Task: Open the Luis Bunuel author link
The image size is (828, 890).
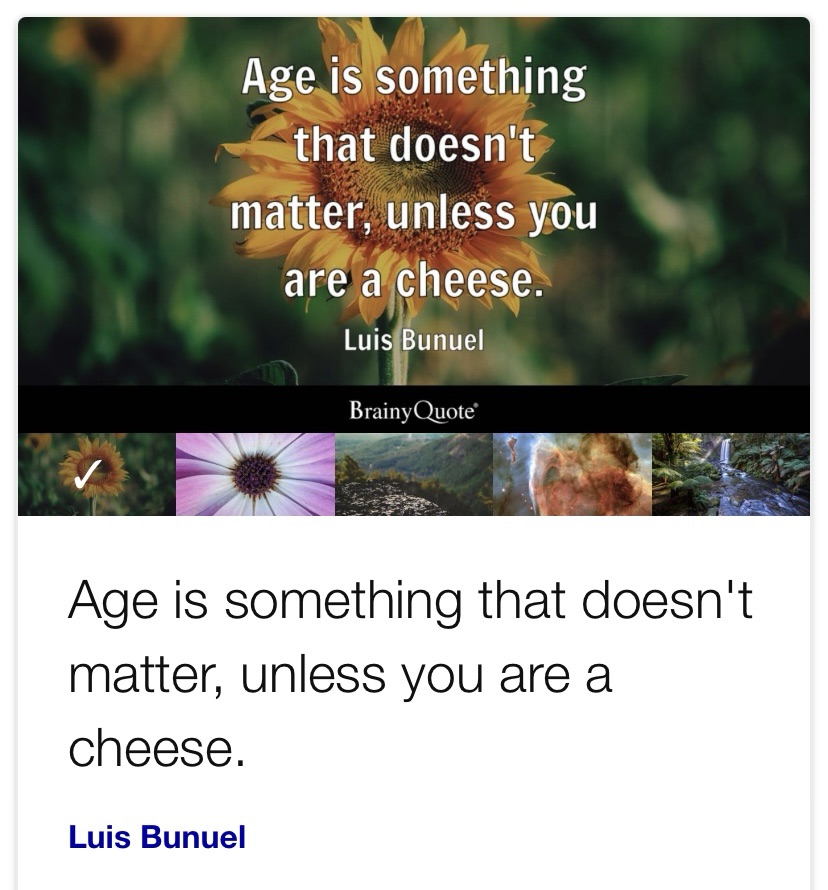Action: (157, 836)
